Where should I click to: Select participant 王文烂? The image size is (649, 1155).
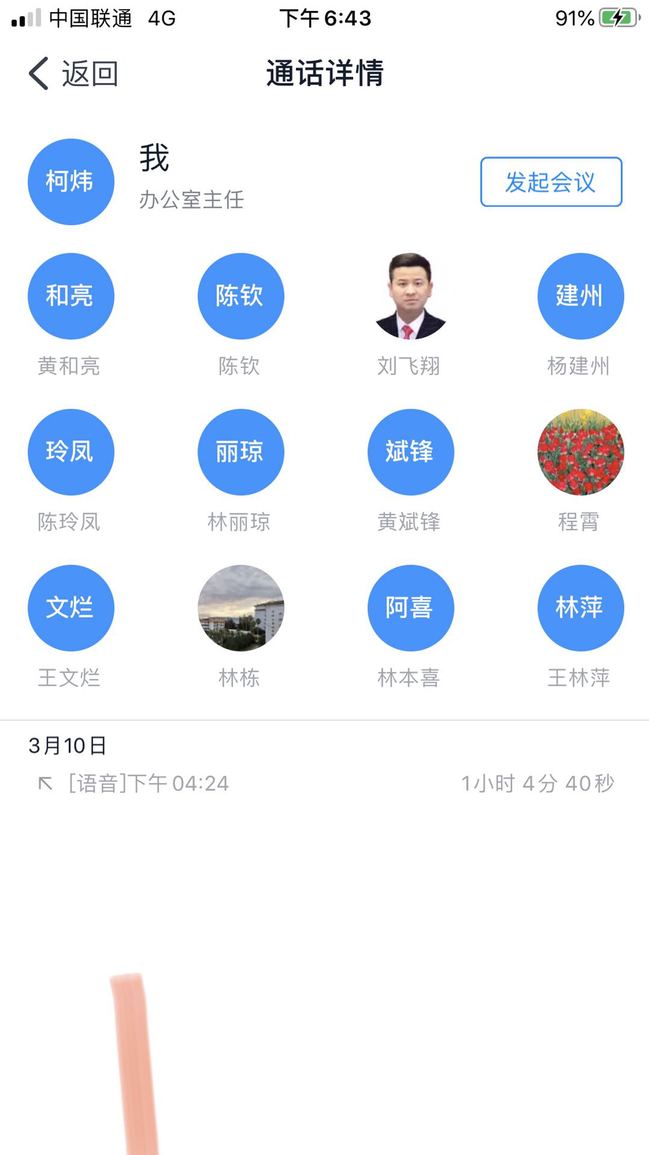pyautogui.click(x=70, y=608)
